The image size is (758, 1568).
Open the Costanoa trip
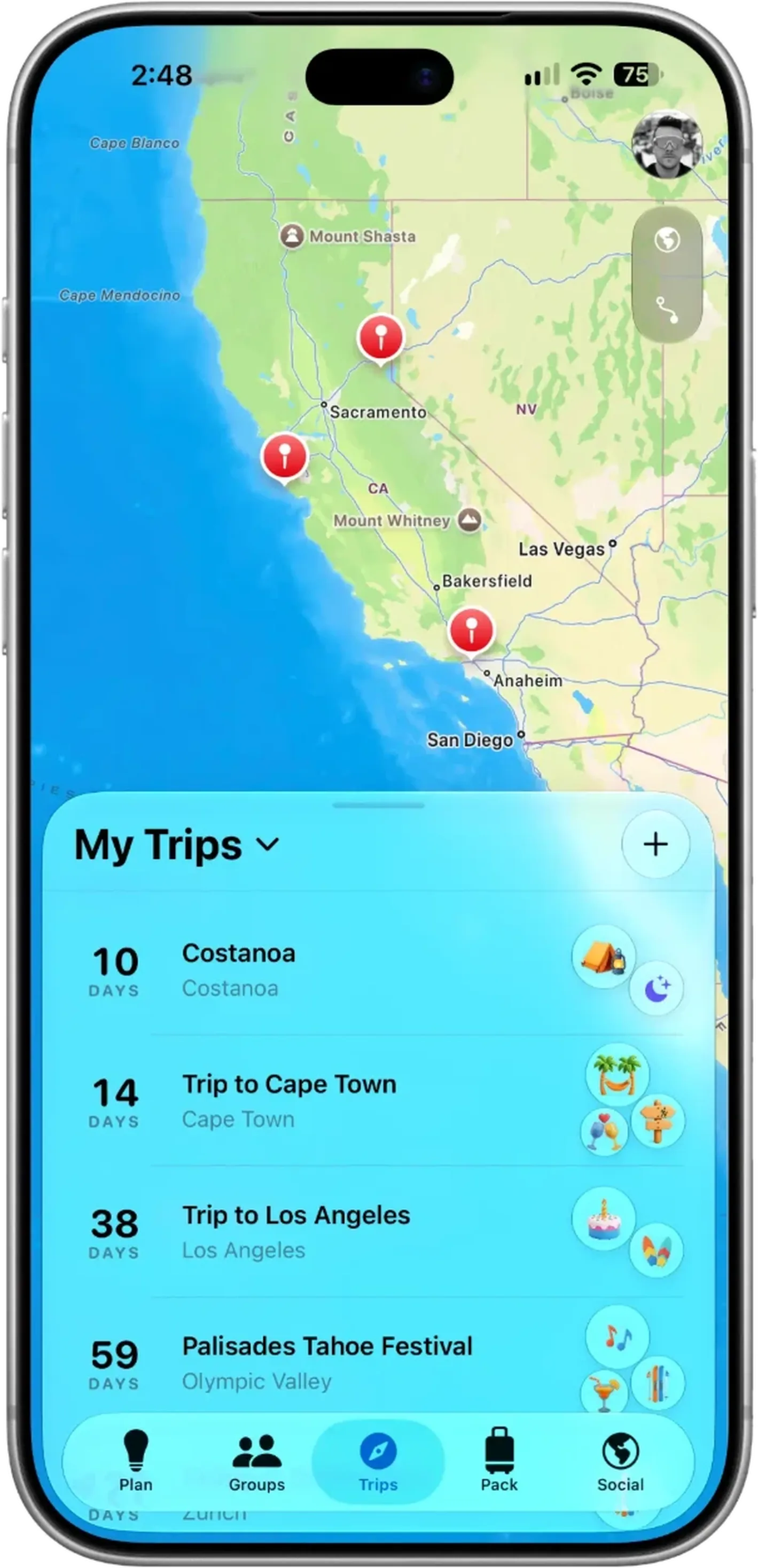[378, 971]
